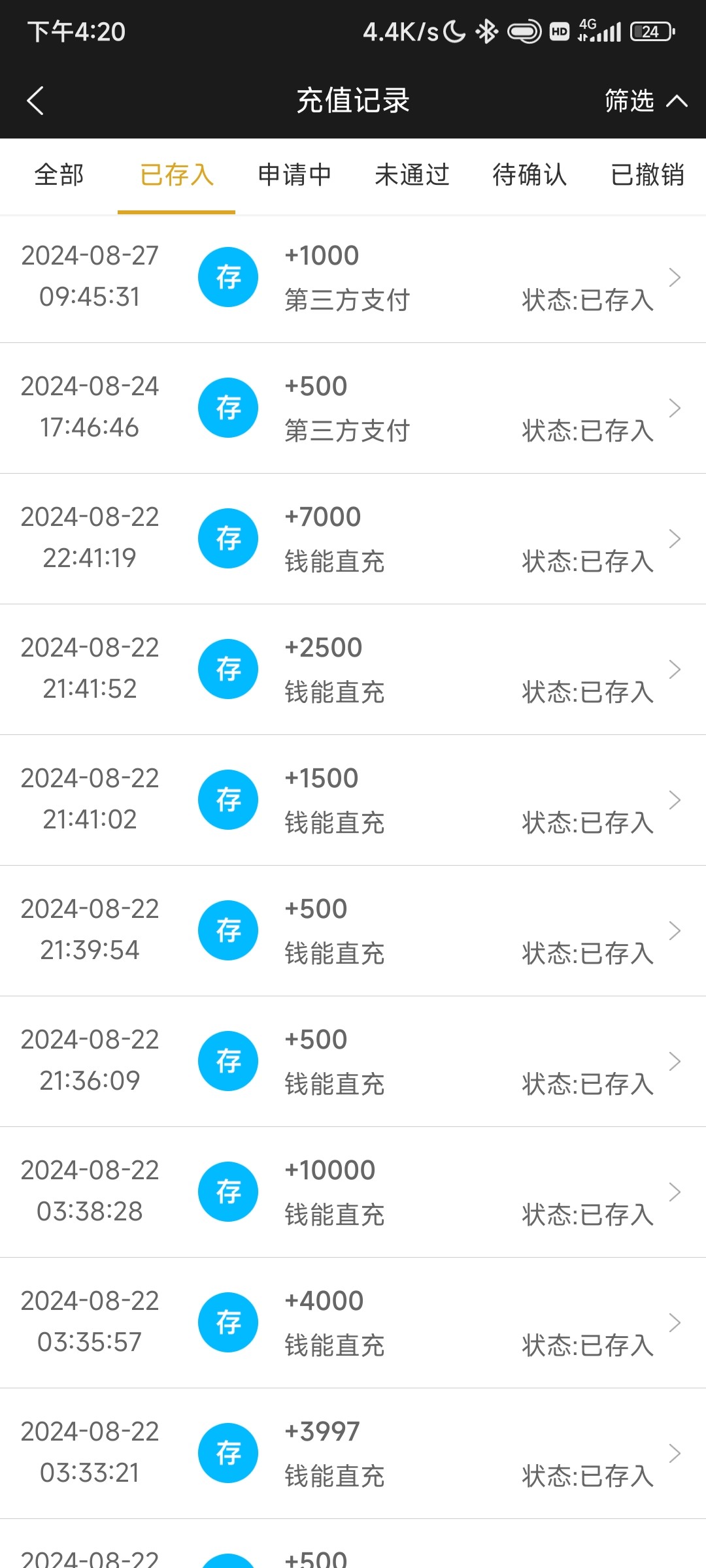Select the 已存入 tab
This screenshot has height=1568, width=706.
coord(176,175)
